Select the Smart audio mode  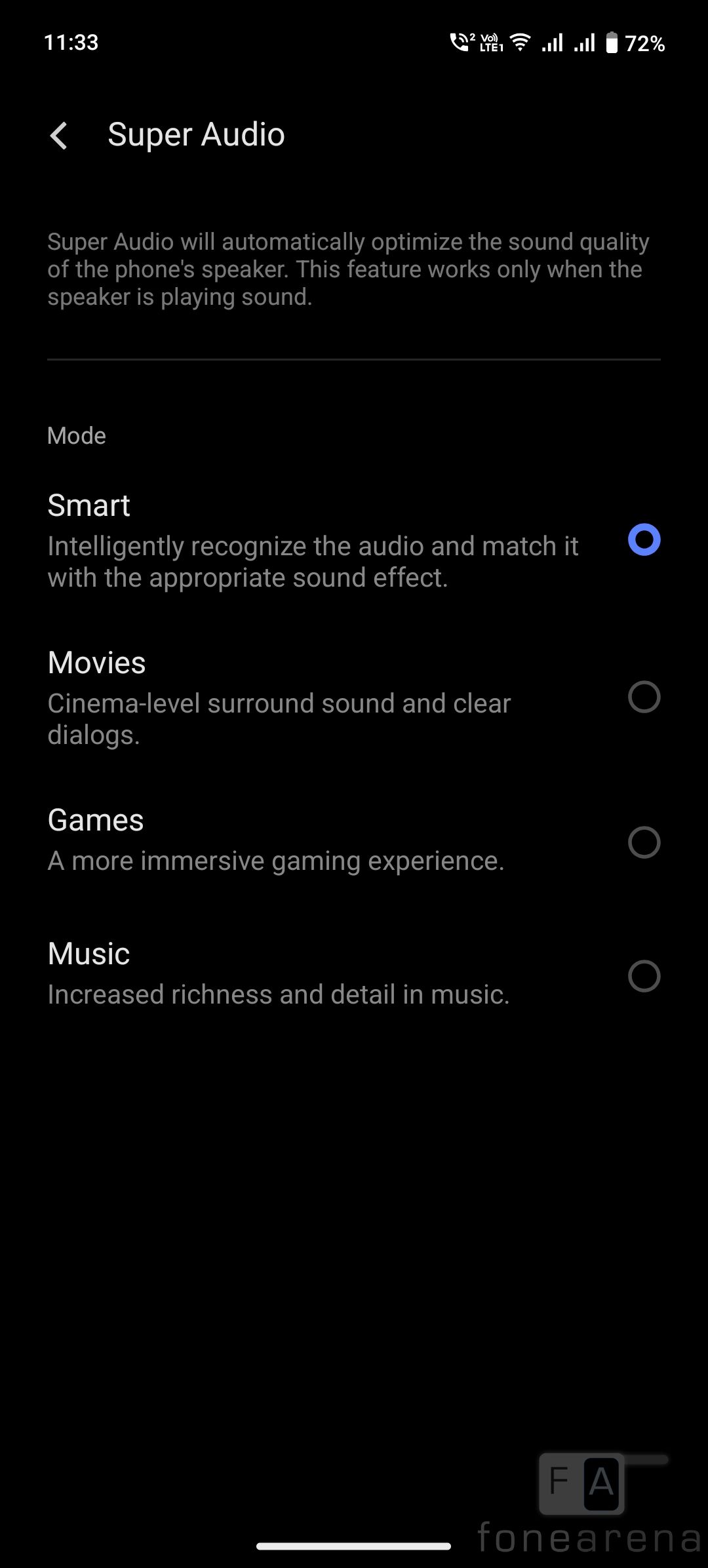(x=643, y=539)
